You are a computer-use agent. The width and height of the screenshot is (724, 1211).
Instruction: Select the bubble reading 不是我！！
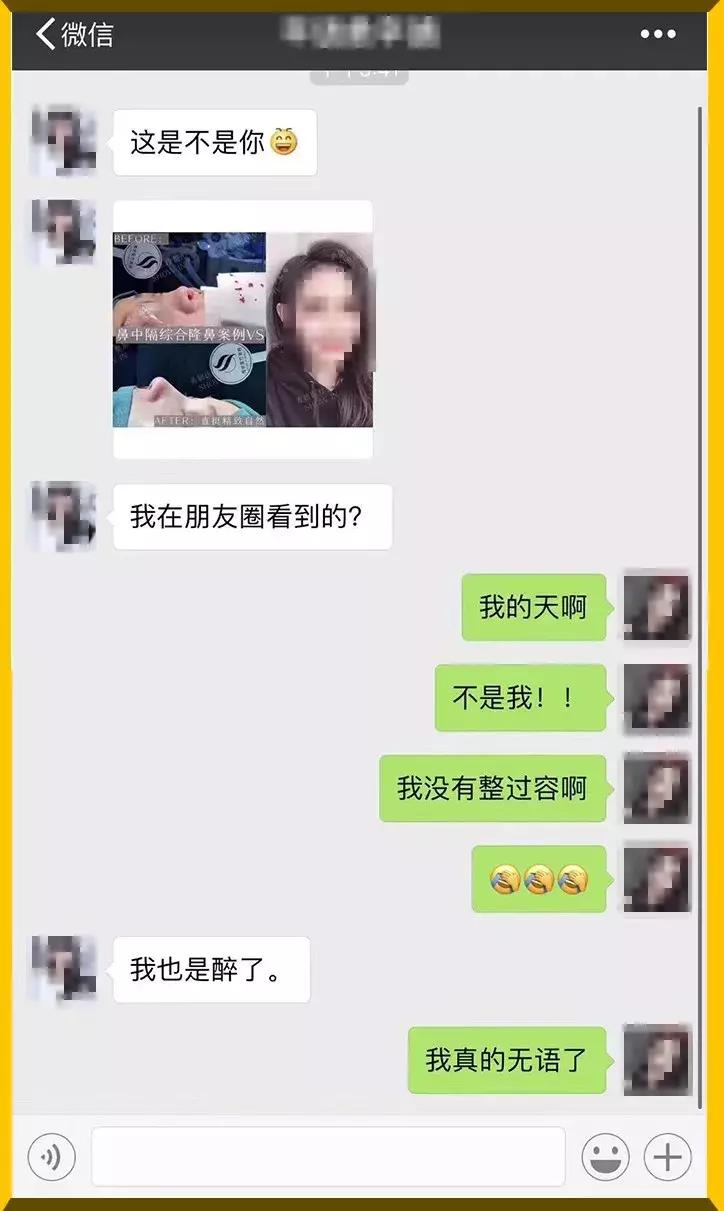pyautogui.click(x=520, y=698)
